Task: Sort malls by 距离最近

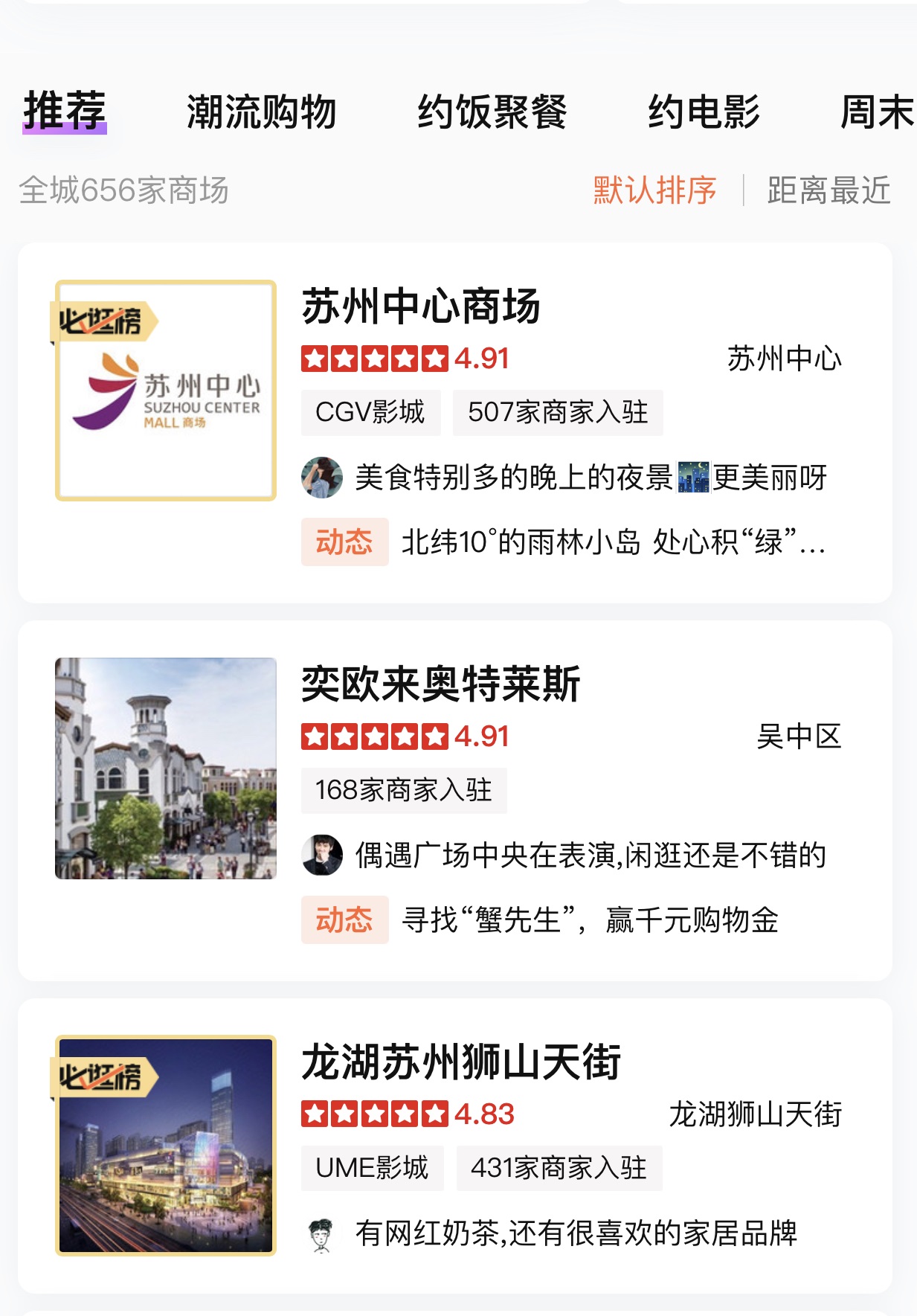Action: click(828, 190)
